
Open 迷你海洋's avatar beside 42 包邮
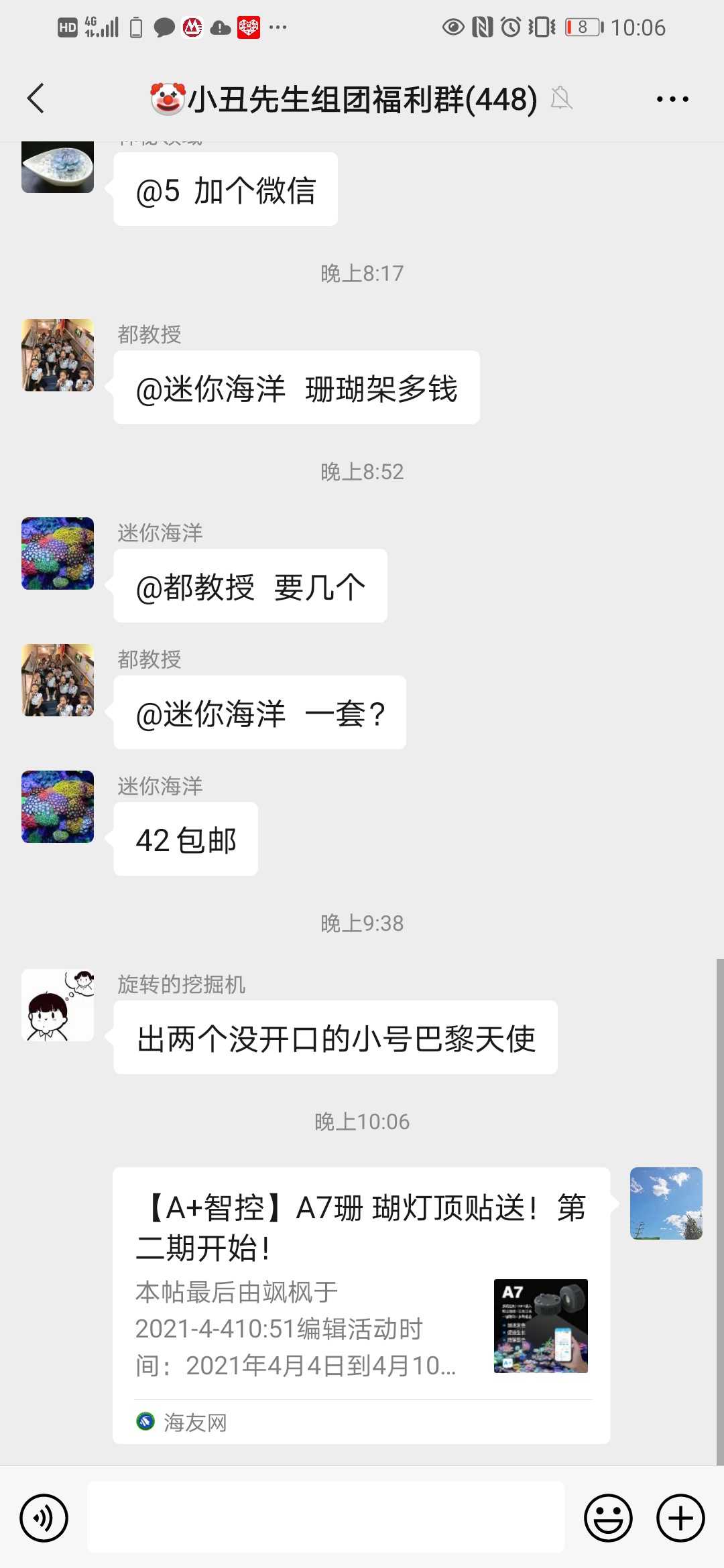click(x=58, y=806)
